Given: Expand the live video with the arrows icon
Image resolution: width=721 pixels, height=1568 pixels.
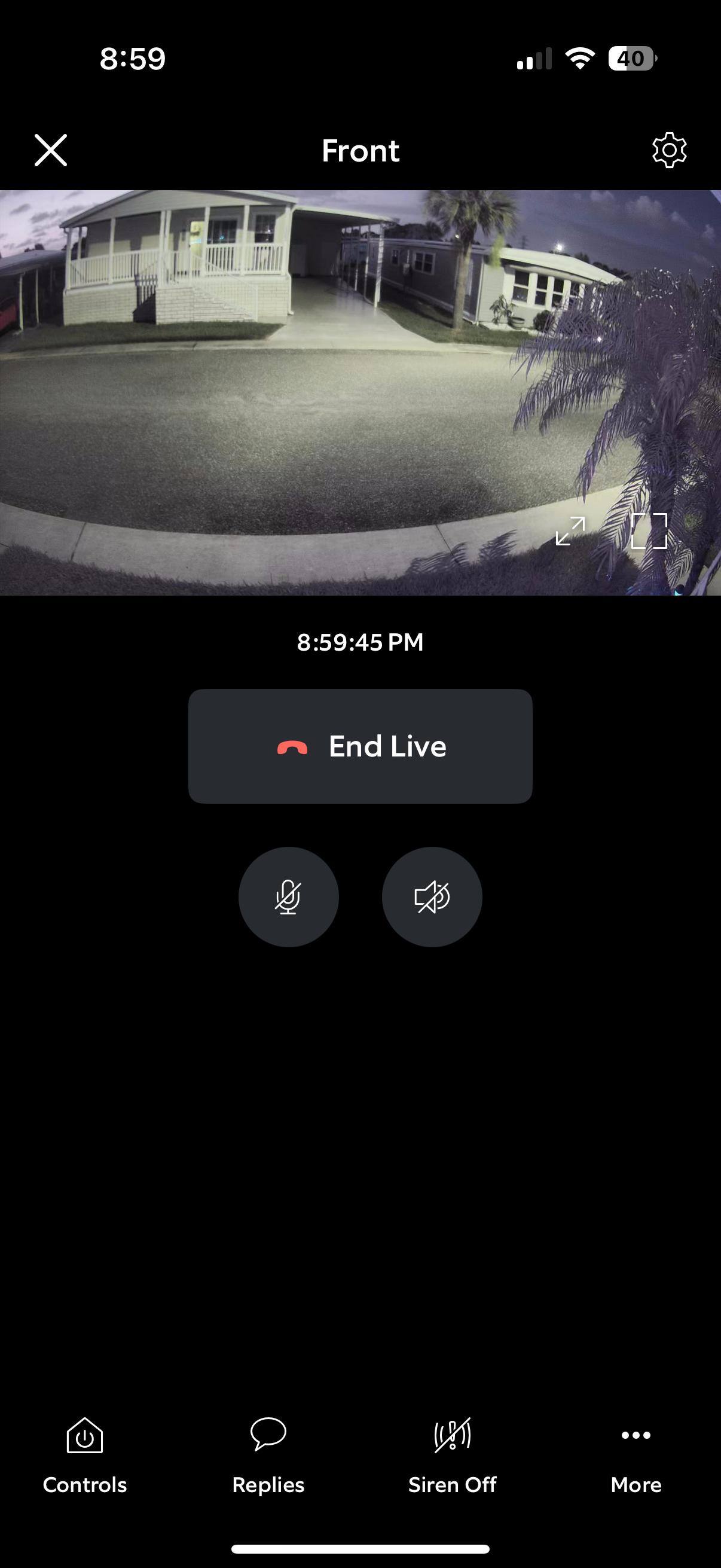Looking at the screenshot, I should [570, 531].
